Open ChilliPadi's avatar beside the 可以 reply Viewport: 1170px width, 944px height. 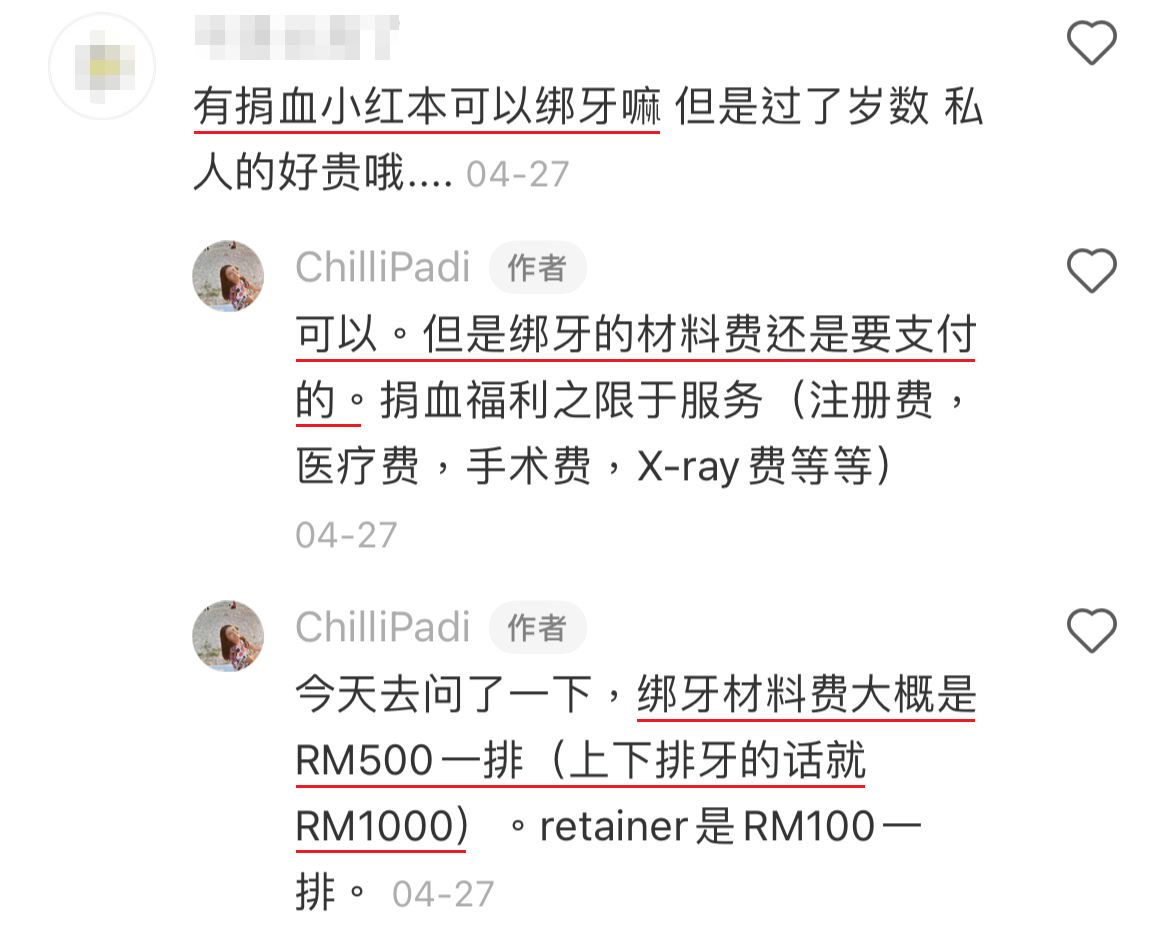click(228, 276)
